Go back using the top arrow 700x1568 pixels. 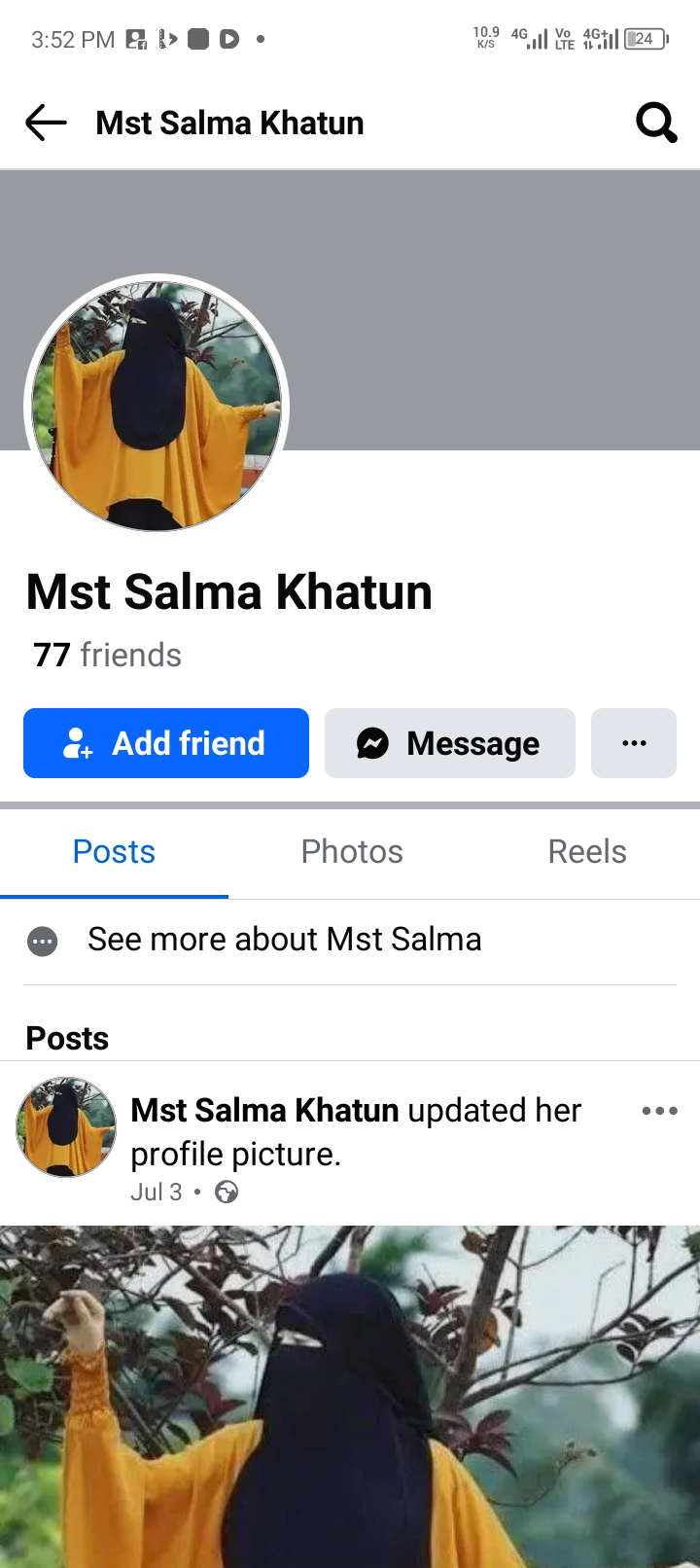coord(46,124)
